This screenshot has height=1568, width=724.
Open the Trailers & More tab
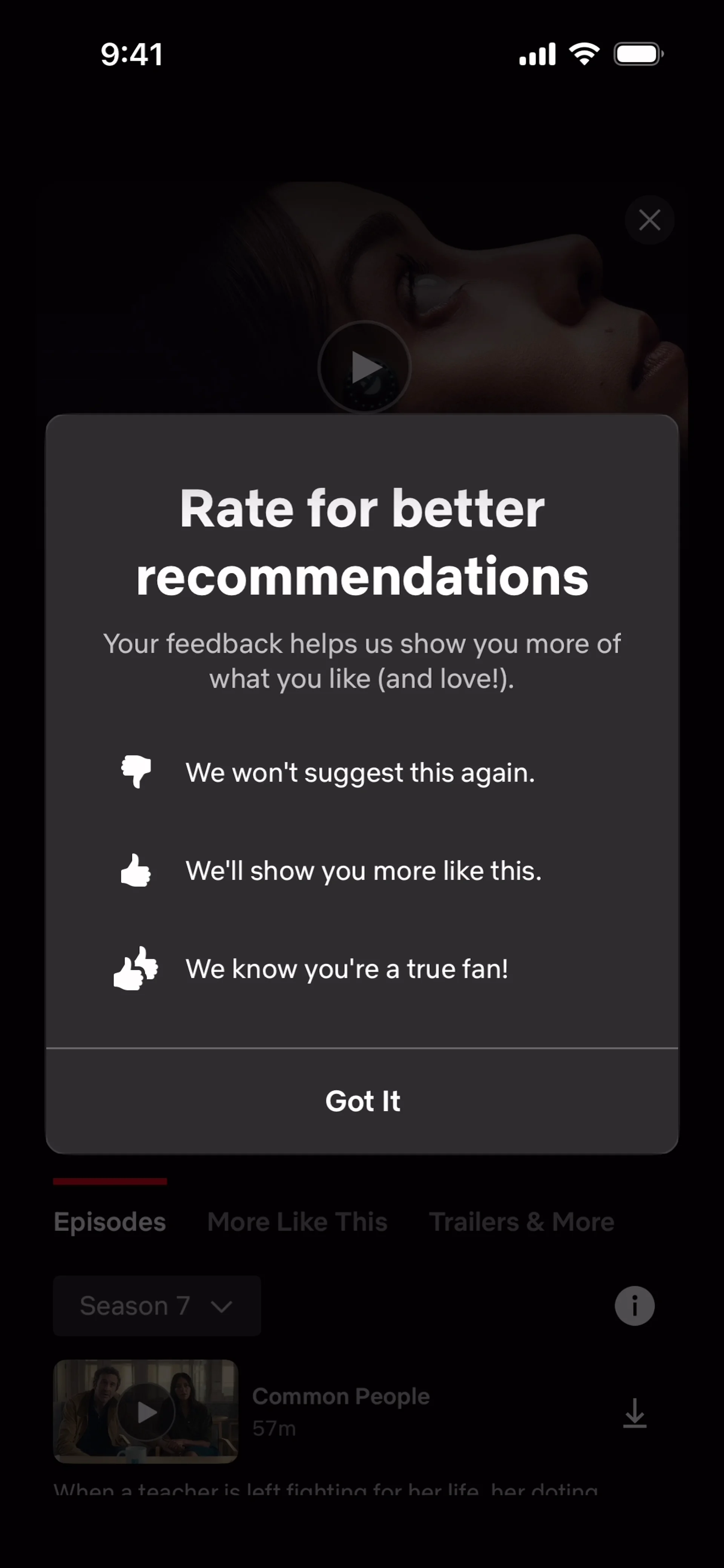point(522,1222)
